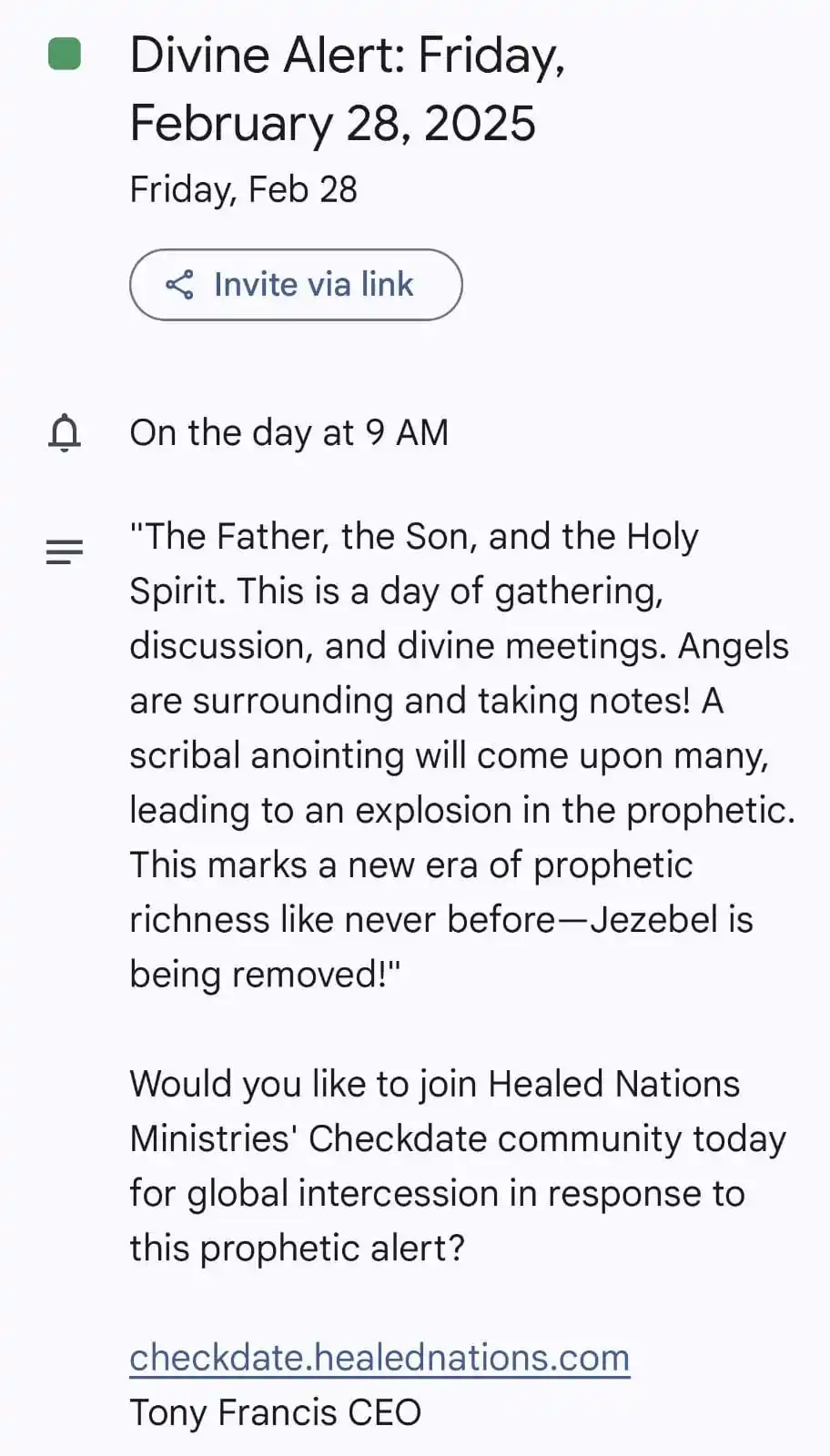Tap the quoted description starting with The Father
The width and height of the screenshot is (830, 1456).
click(414, 536)
